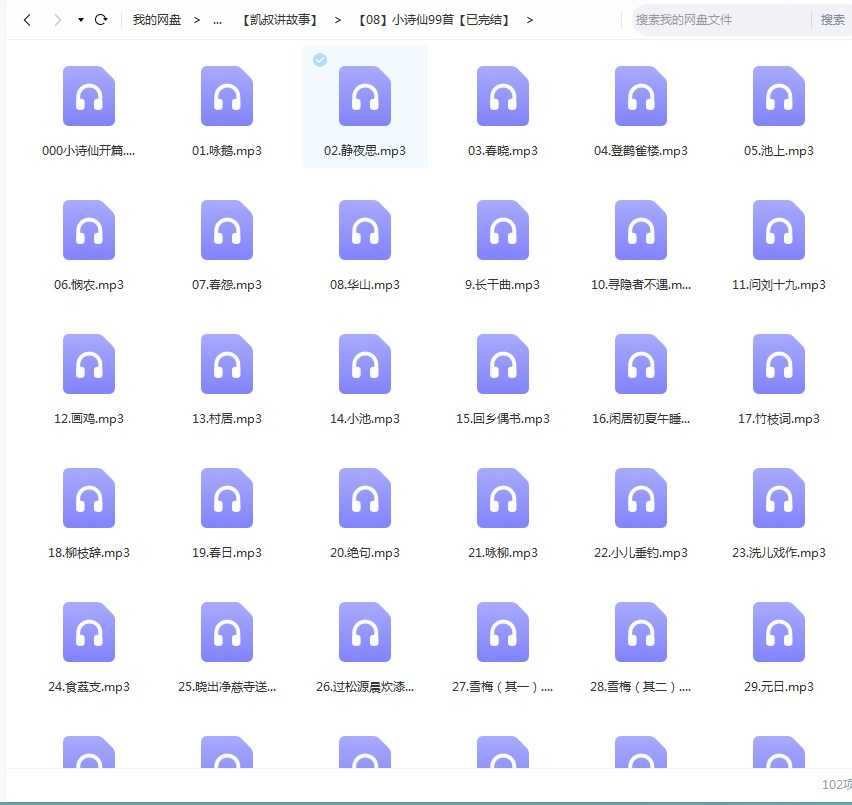This screenshot has height=805, width=852.
Task: Open 17.竹枝词.mp3 audio file
Action: click(x=779, y=364)
